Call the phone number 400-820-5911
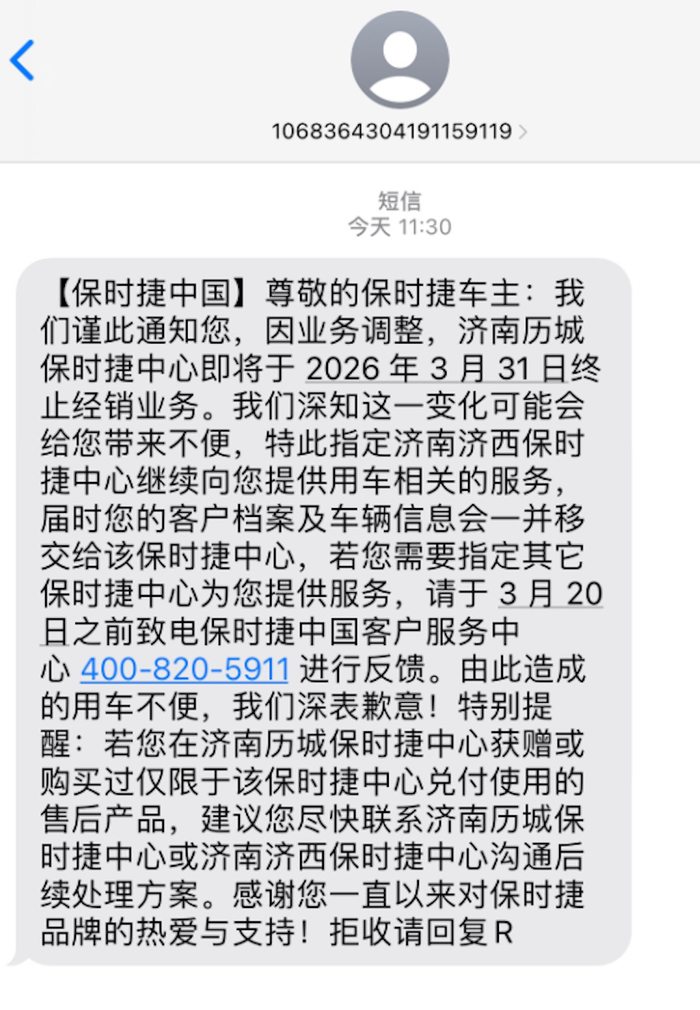 click(x=184, y=668)
